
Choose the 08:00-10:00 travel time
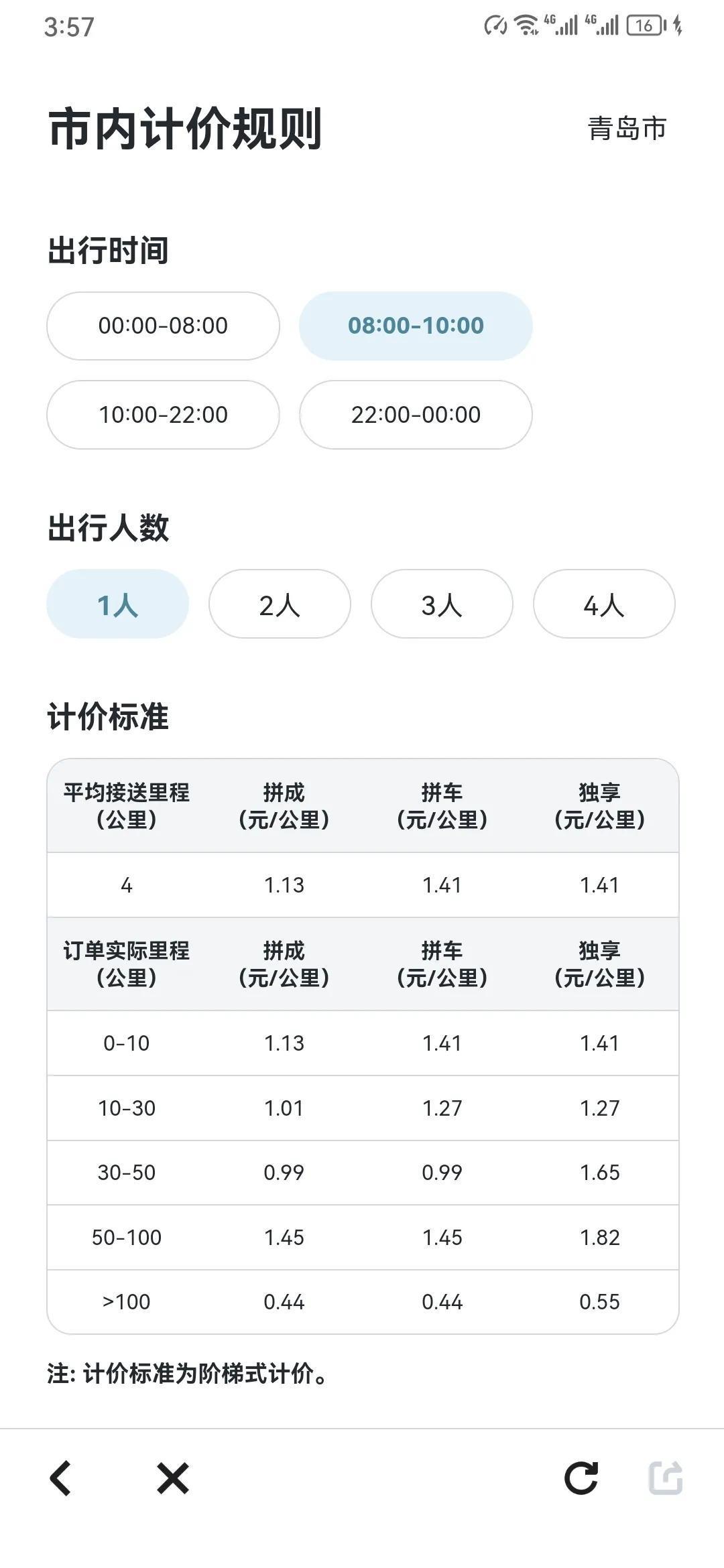[416, 326]
